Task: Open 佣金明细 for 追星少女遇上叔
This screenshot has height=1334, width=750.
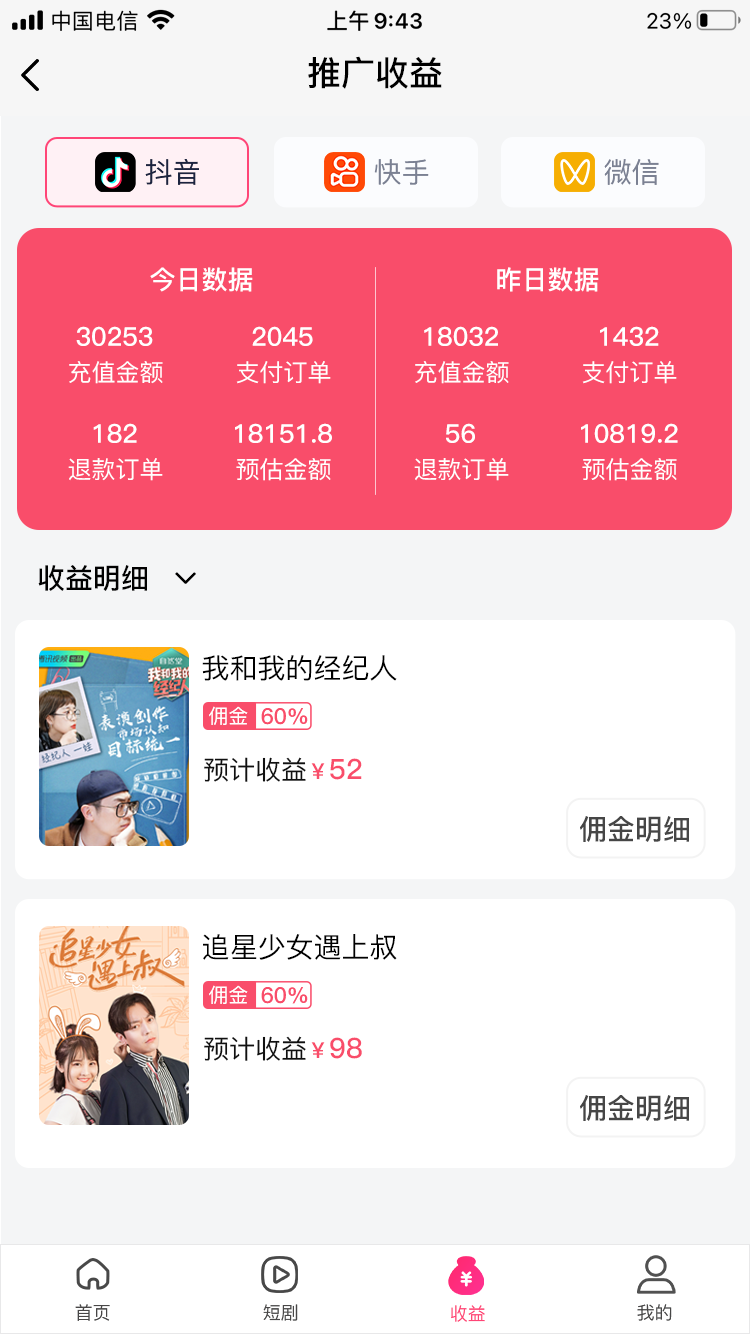Action: 635,1107
